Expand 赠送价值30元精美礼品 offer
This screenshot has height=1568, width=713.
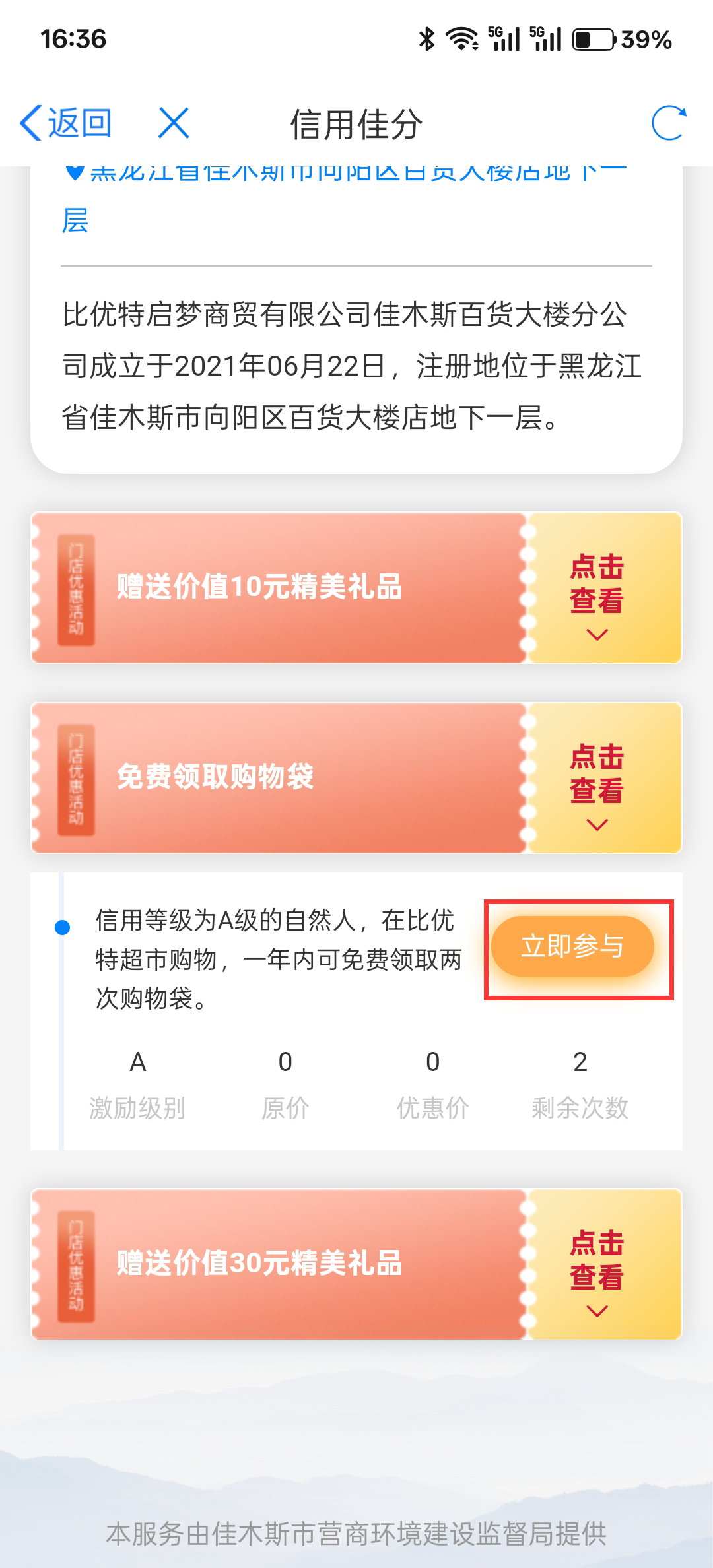click(597, 1264)
